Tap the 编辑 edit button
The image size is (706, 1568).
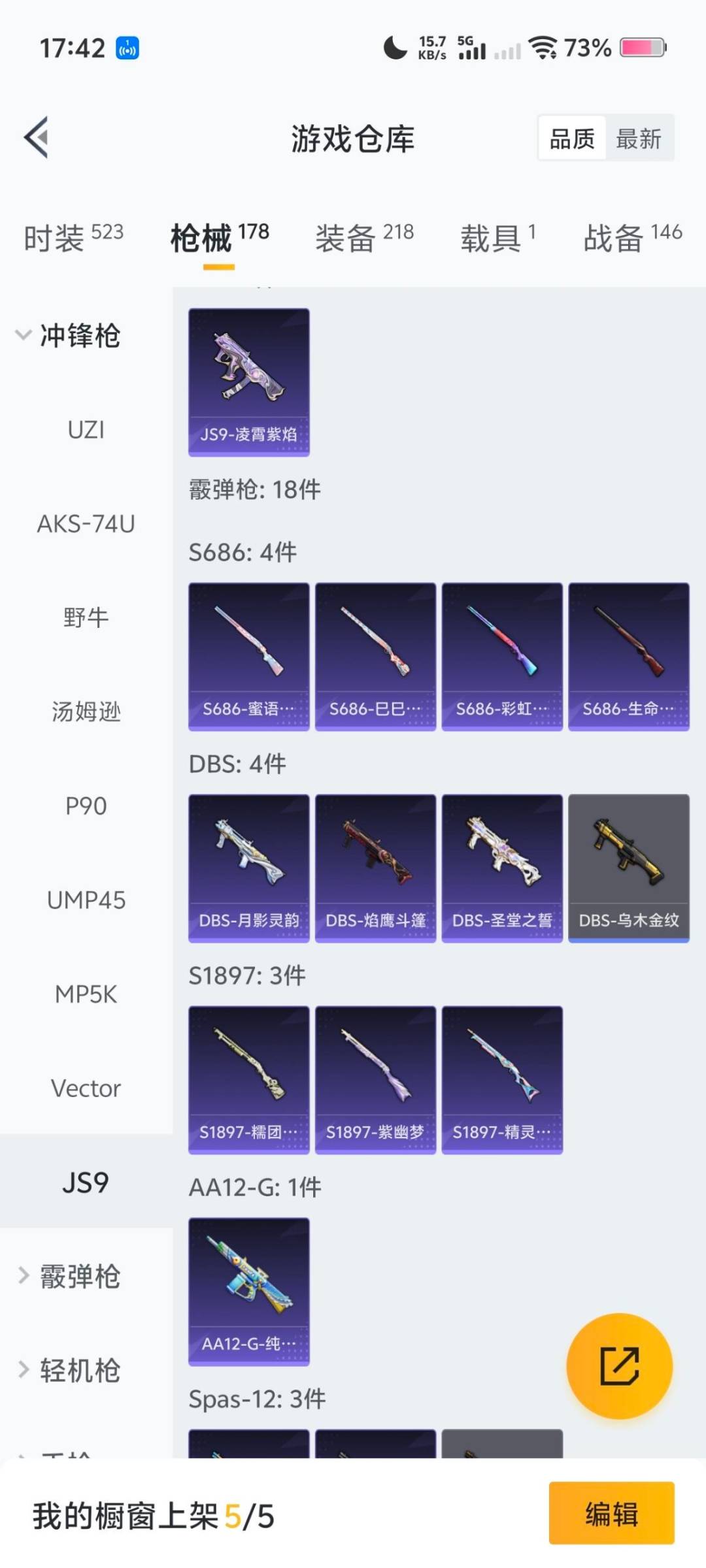pyautogui.click(x=612, y=1516)
